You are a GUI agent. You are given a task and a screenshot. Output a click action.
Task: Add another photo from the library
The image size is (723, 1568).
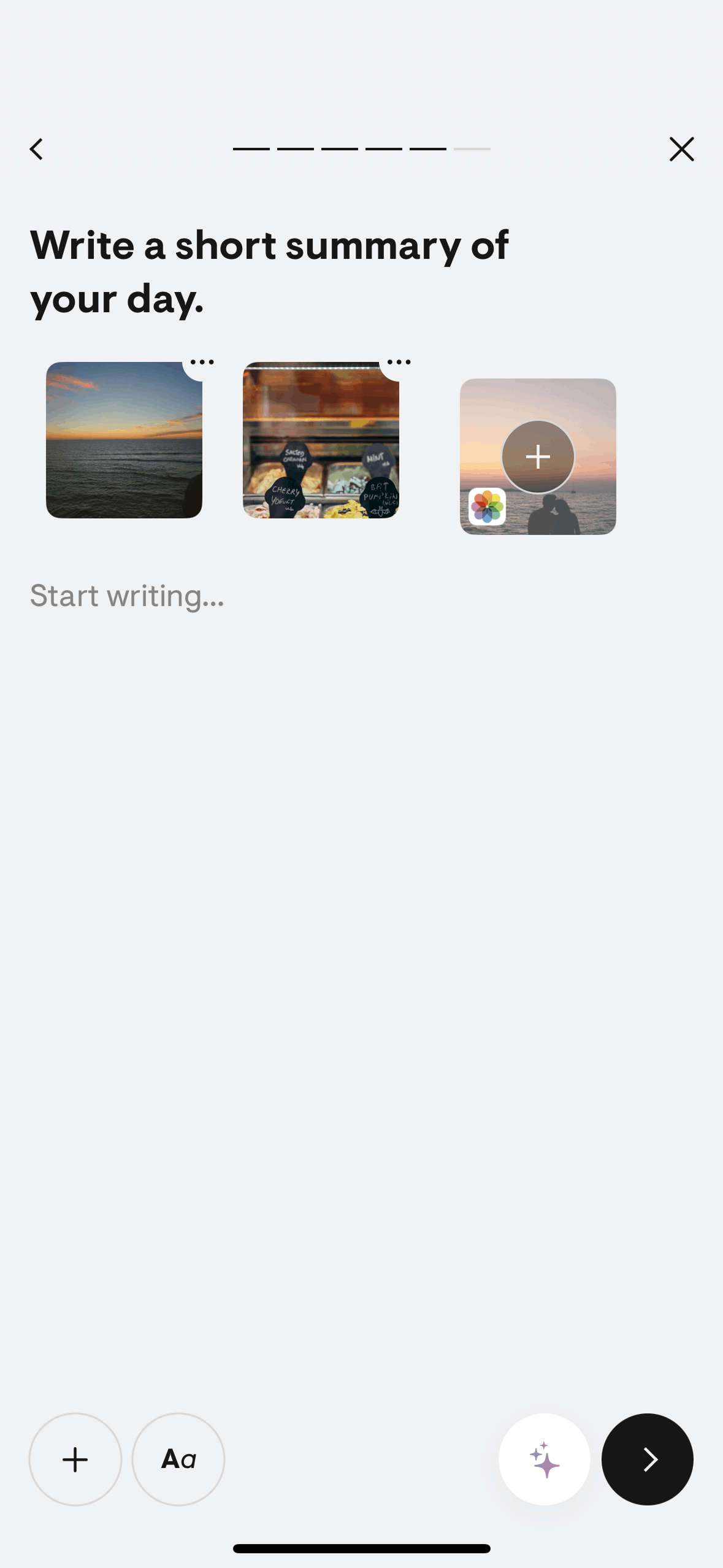(x=538, y=456)
